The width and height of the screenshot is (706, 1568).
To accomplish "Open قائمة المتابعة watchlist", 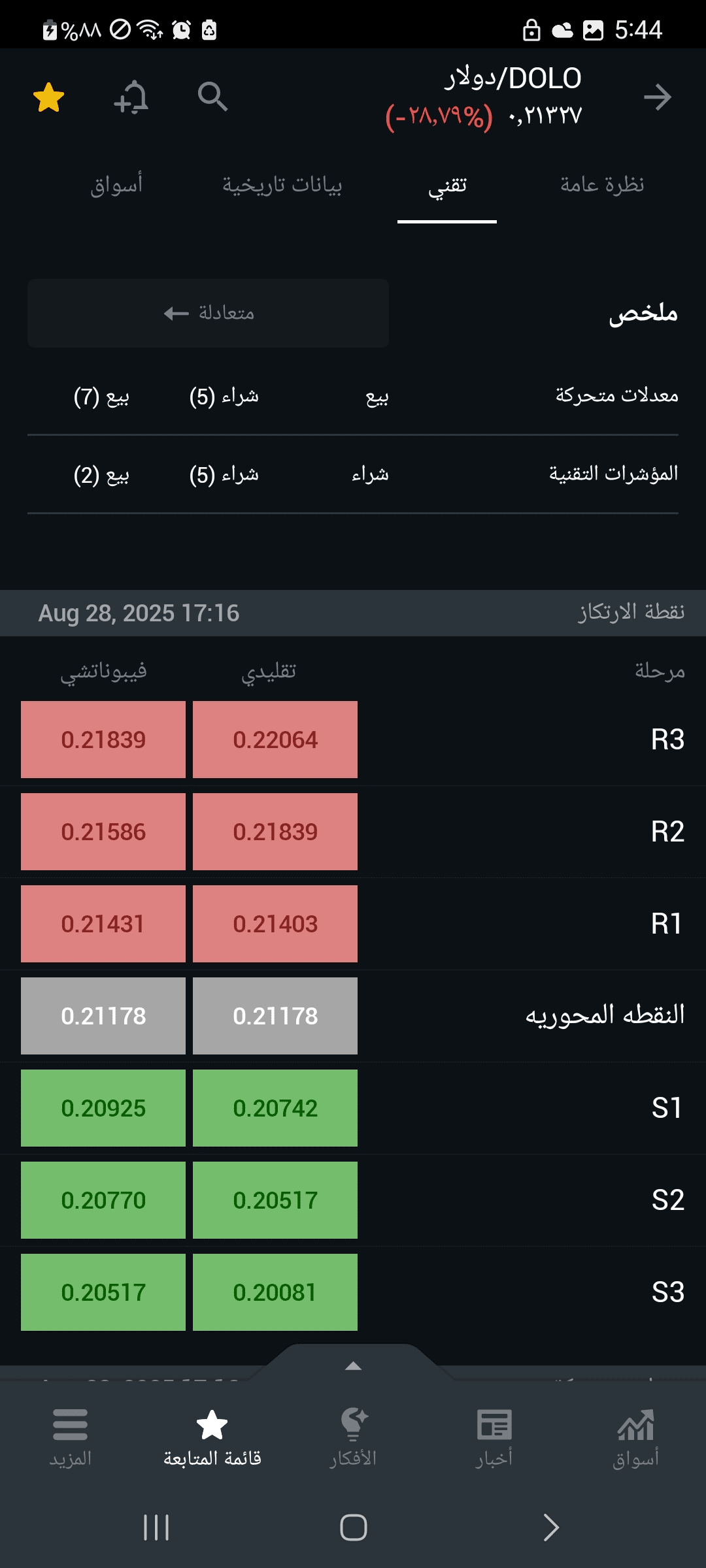I will pos(212,1439).
